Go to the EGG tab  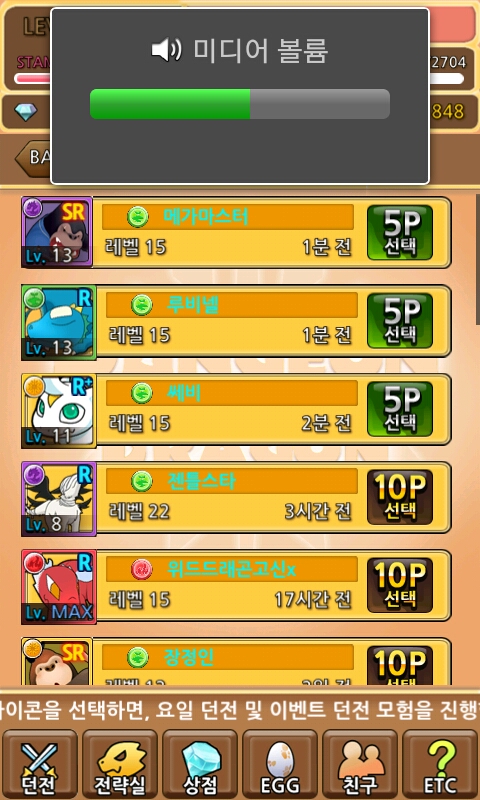click(x=280, y=764)
